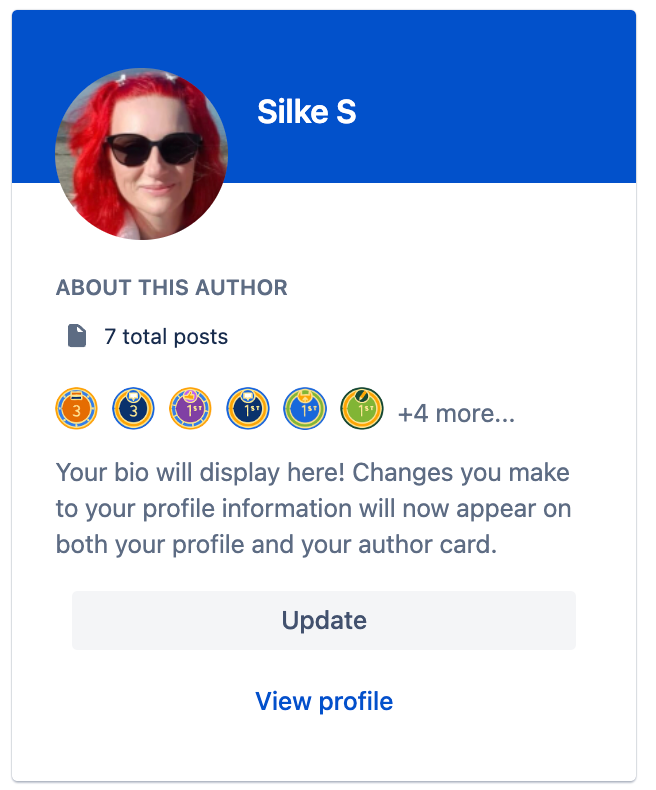Open the View profile link

[x=324, y=701]
